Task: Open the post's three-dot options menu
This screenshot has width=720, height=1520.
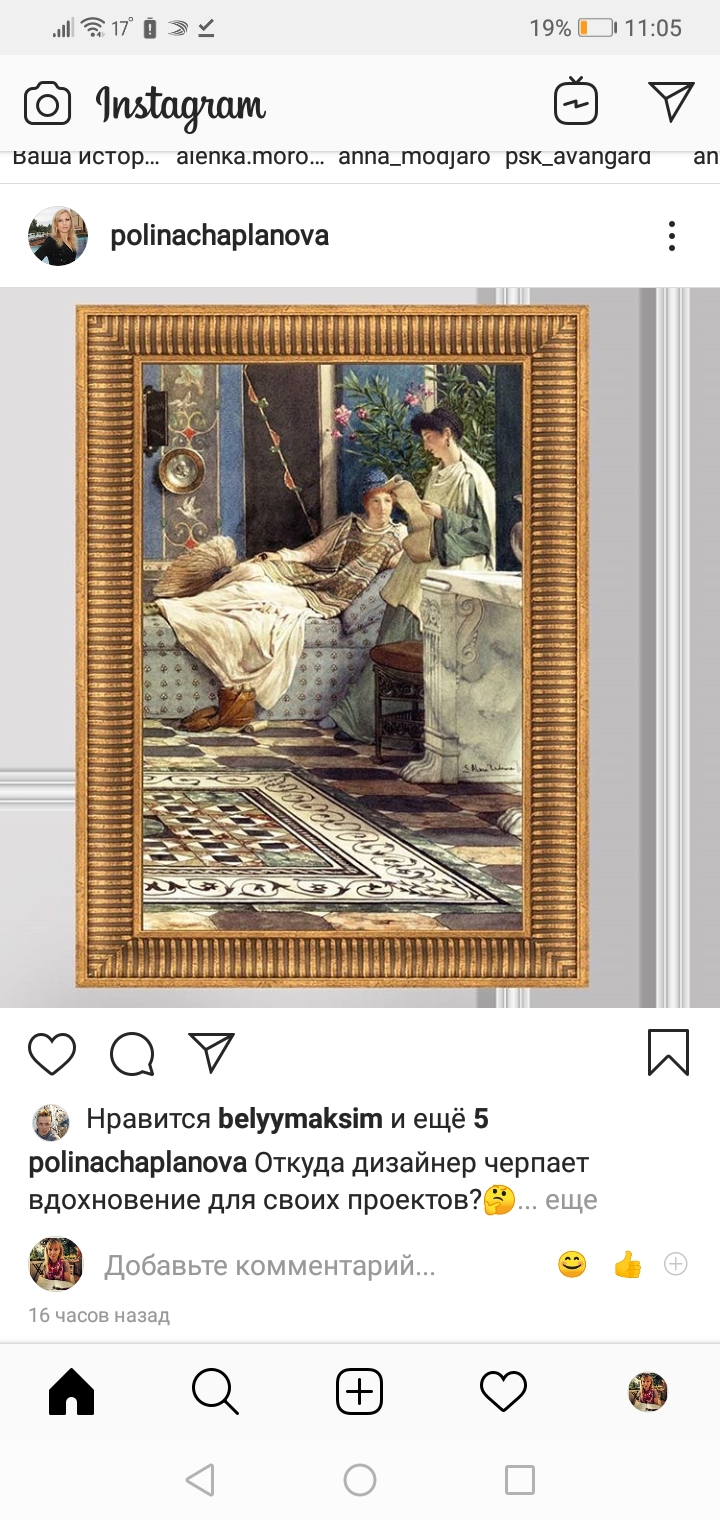Action: click(672, 236)
